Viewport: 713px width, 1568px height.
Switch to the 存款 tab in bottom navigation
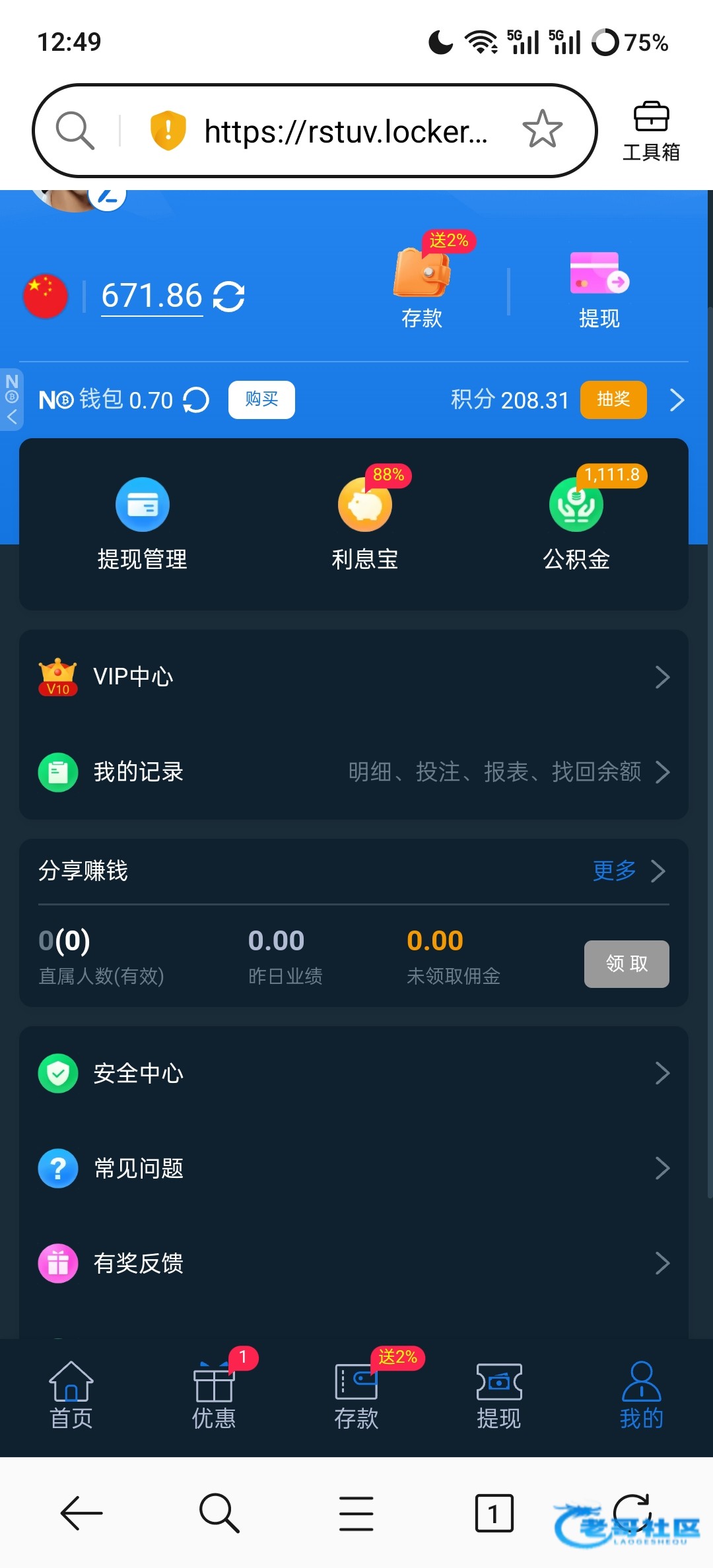coord(356,1395)
